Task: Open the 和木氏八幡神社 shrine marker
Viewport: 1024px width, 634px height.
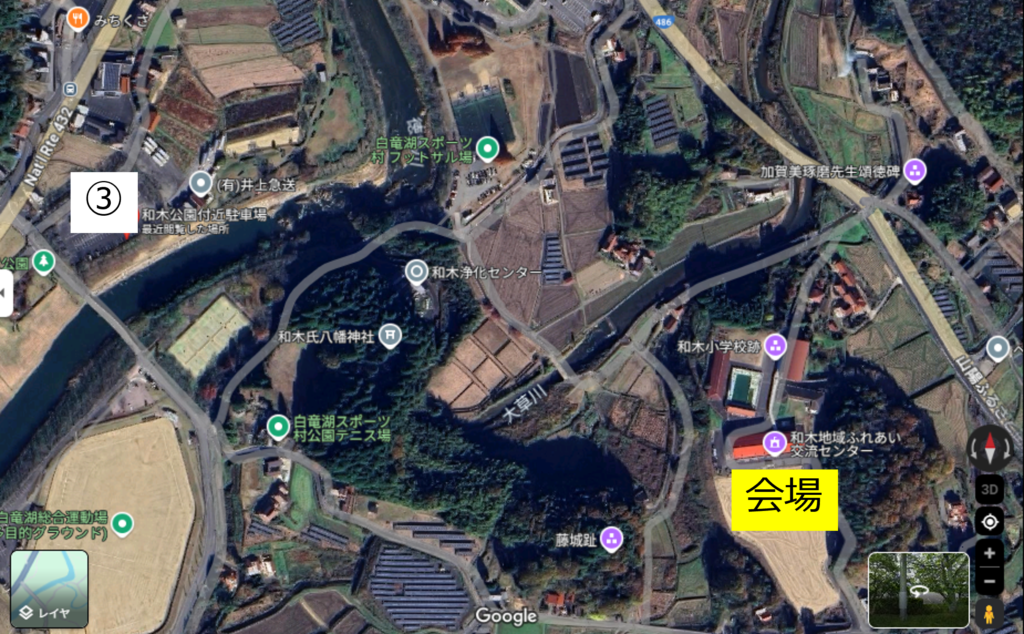Action: tap(391, 336)
